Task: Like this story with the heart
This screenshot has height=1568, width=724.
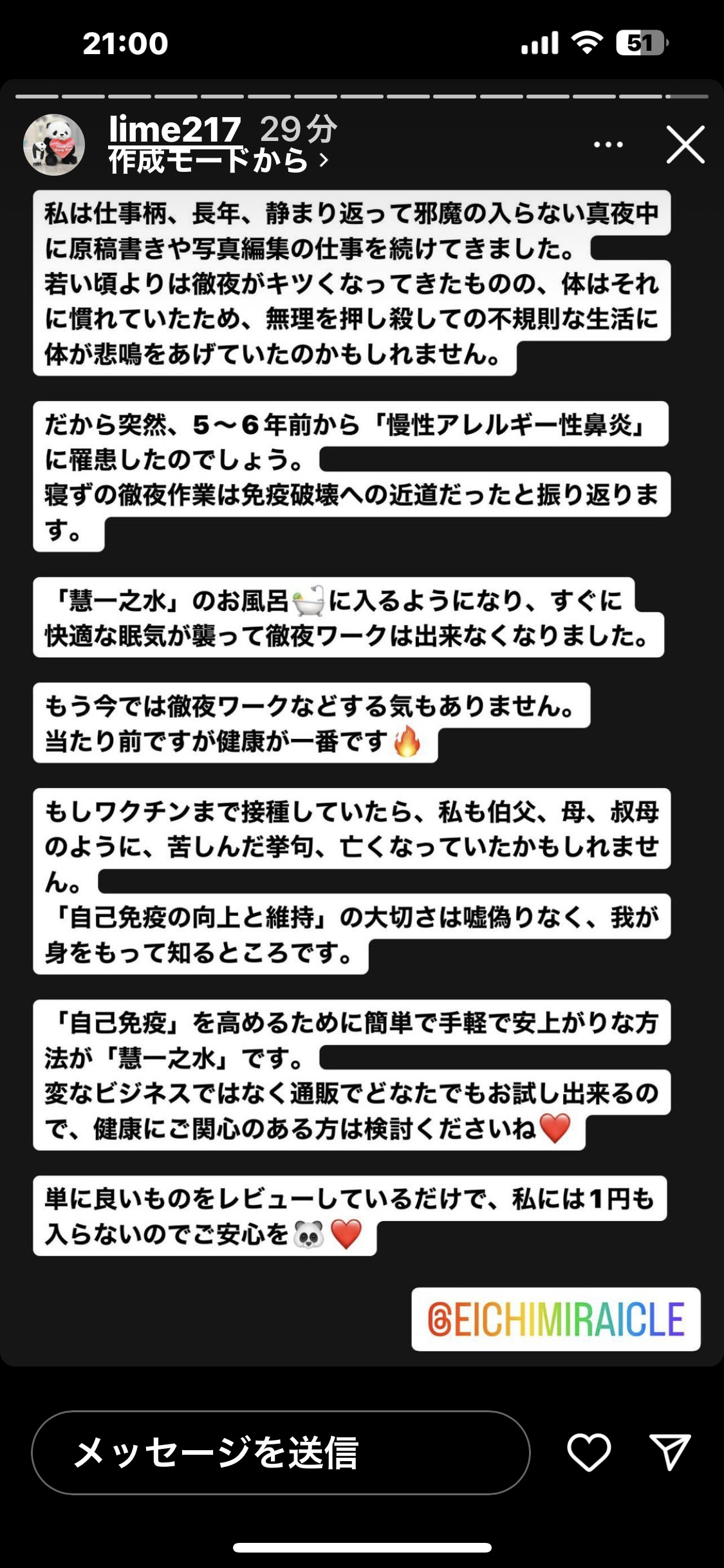Action: 588,1453
